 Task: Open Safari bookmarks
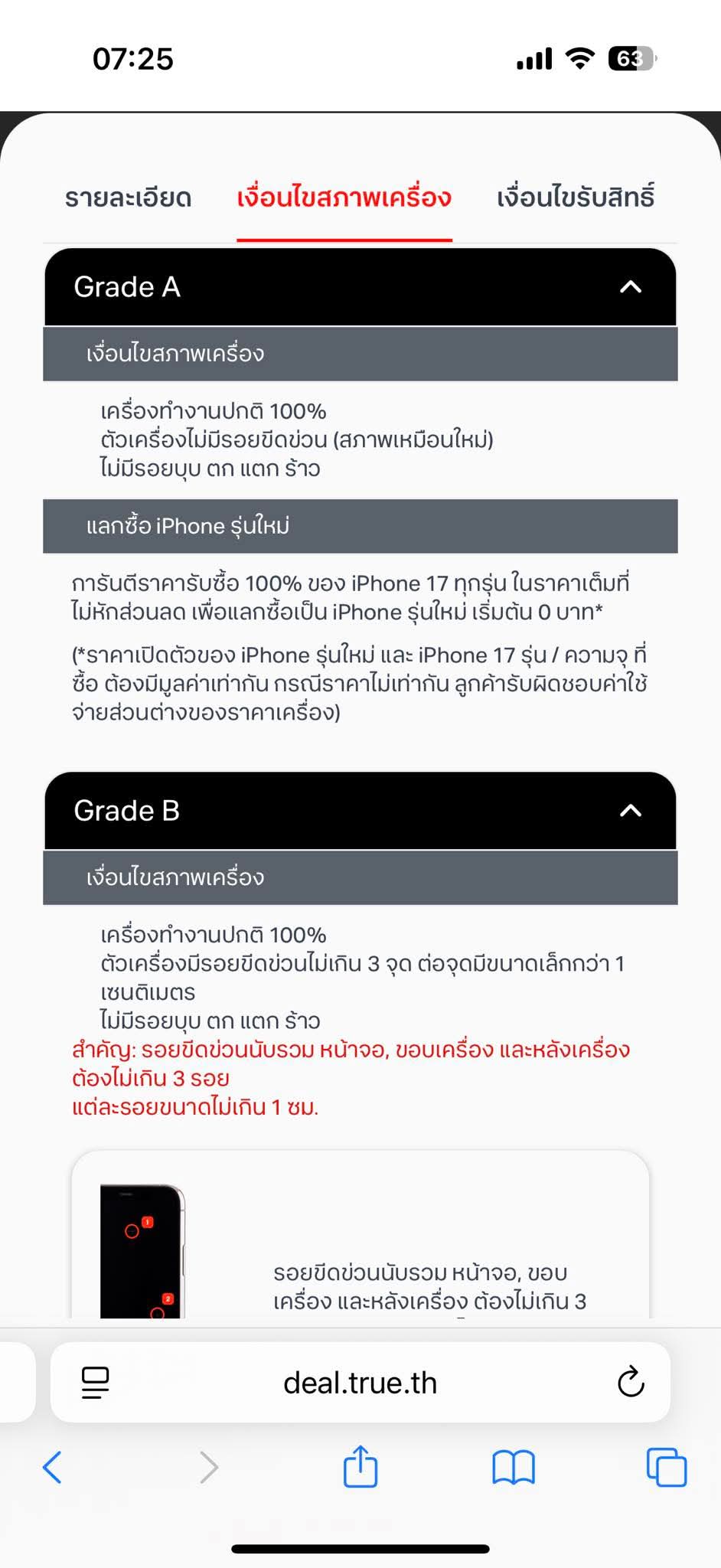(x=514, y=1467)
